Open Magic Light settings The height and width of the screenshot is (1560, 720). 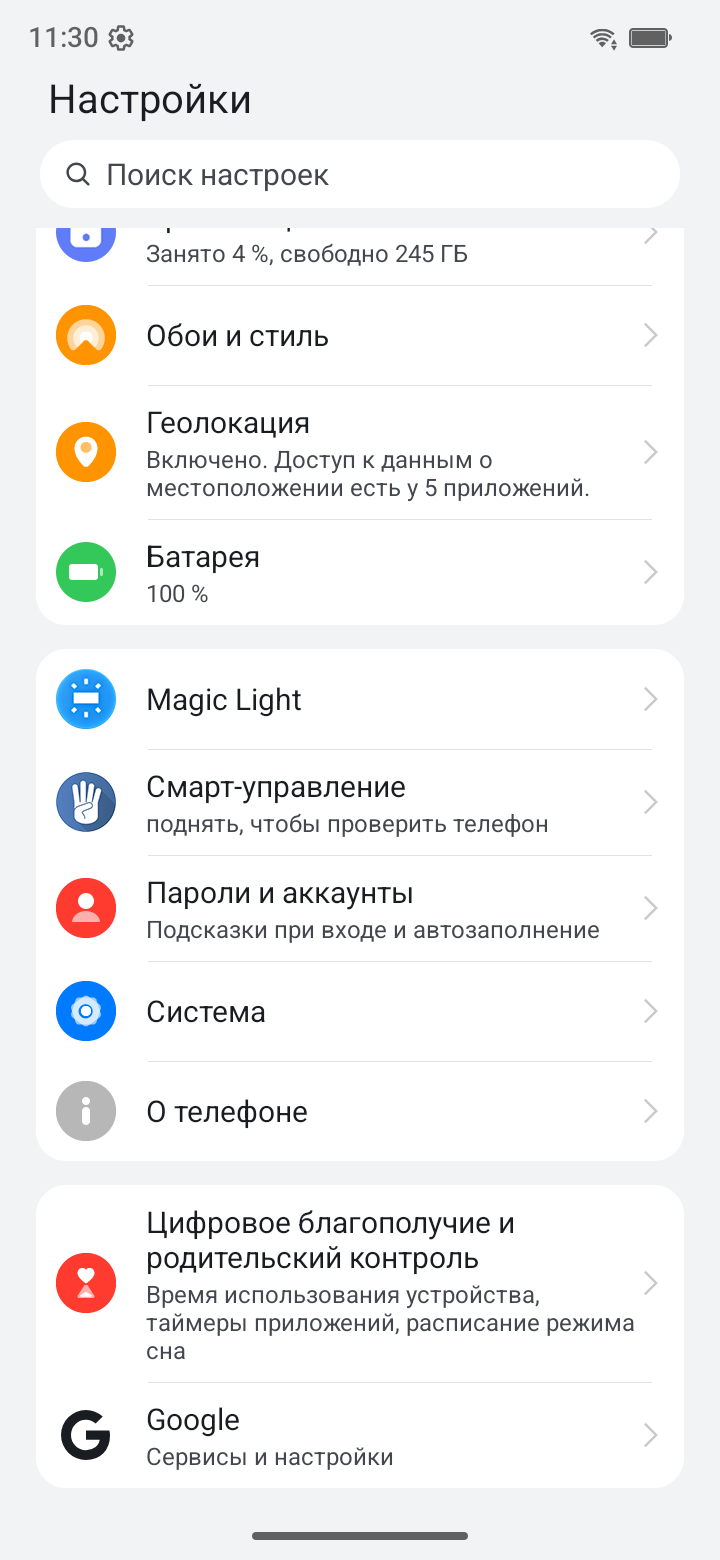(x=360, y=700)
